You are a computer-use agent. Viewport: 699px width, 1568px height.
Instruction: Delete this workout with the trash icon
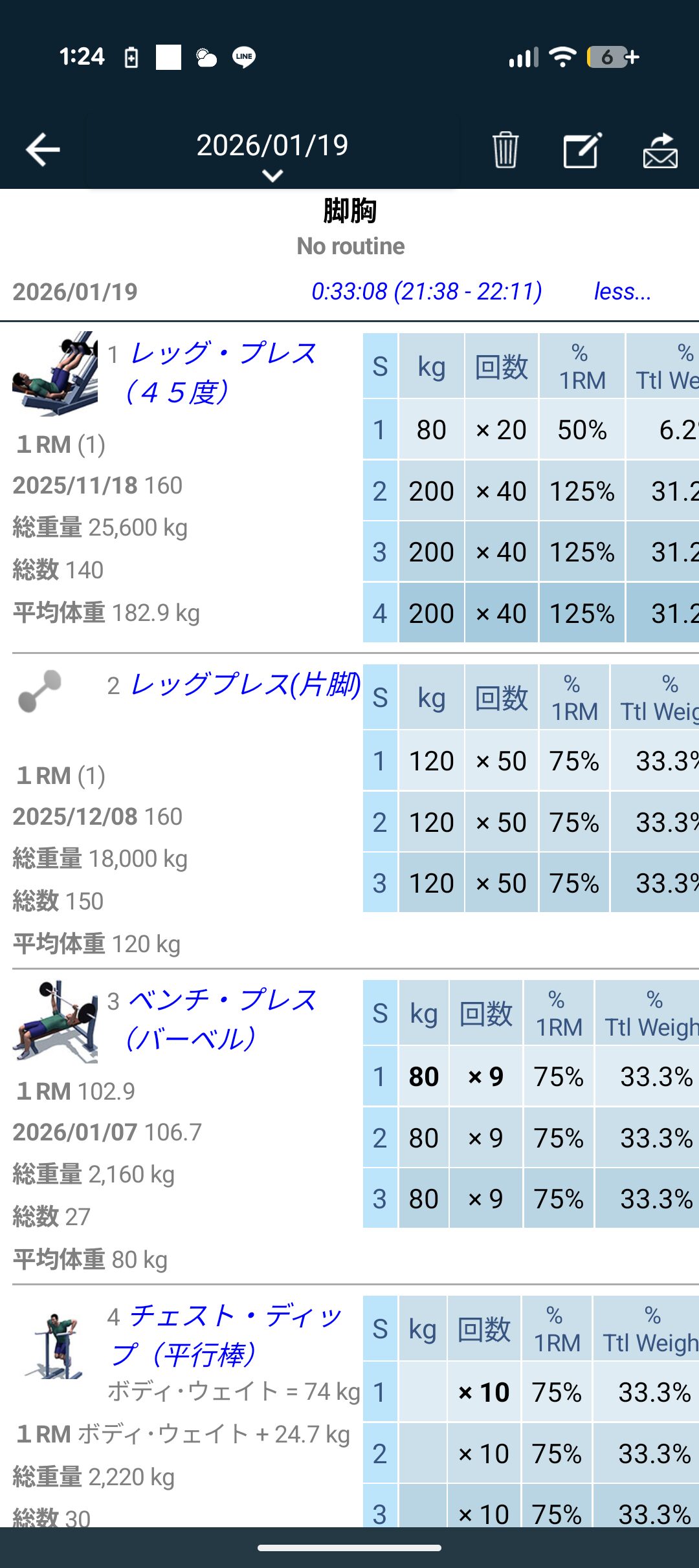[x=505, y=150]
